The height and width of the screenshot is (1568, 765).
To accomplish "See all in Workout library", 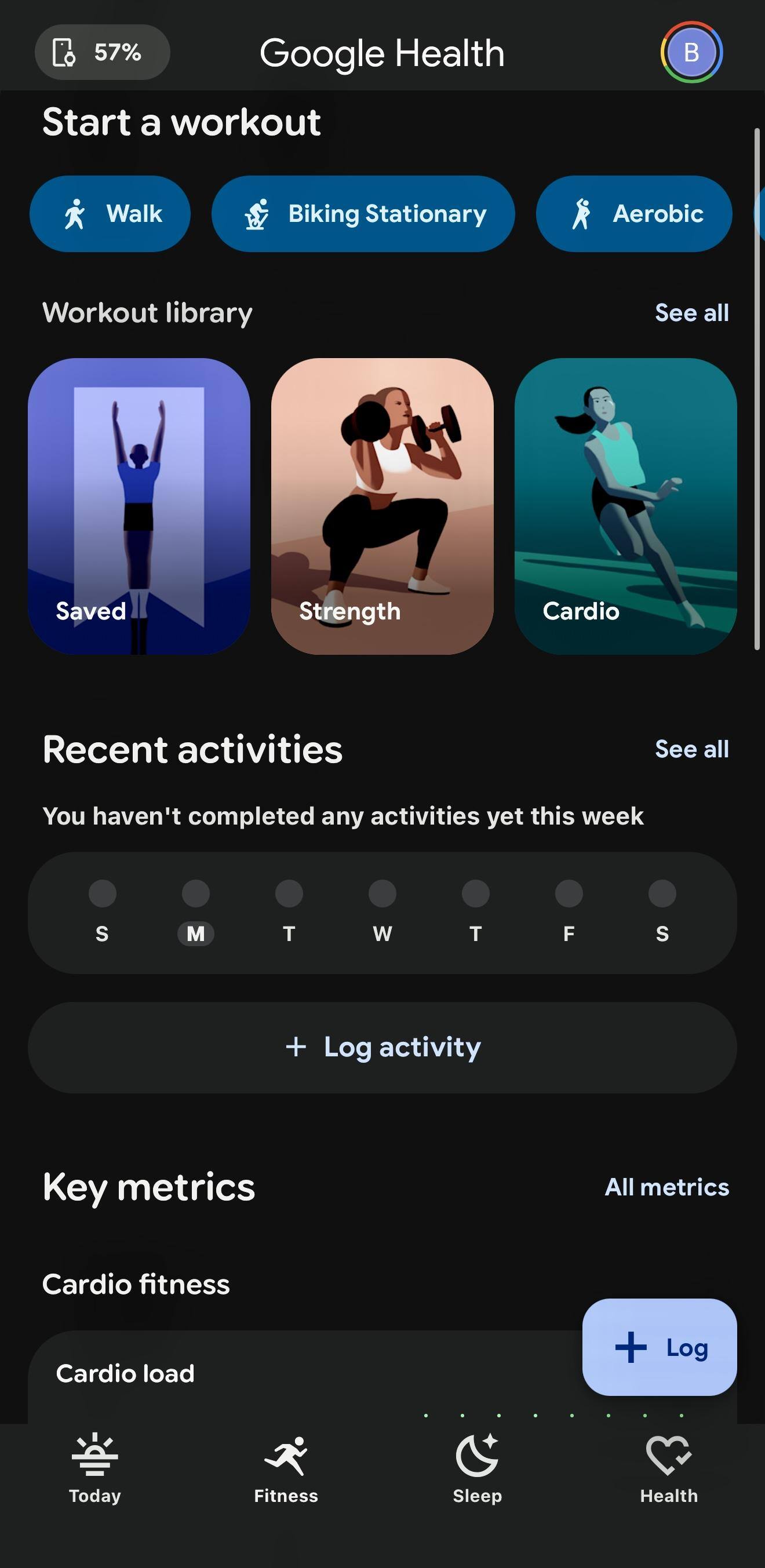I will (x=691, y=313).
